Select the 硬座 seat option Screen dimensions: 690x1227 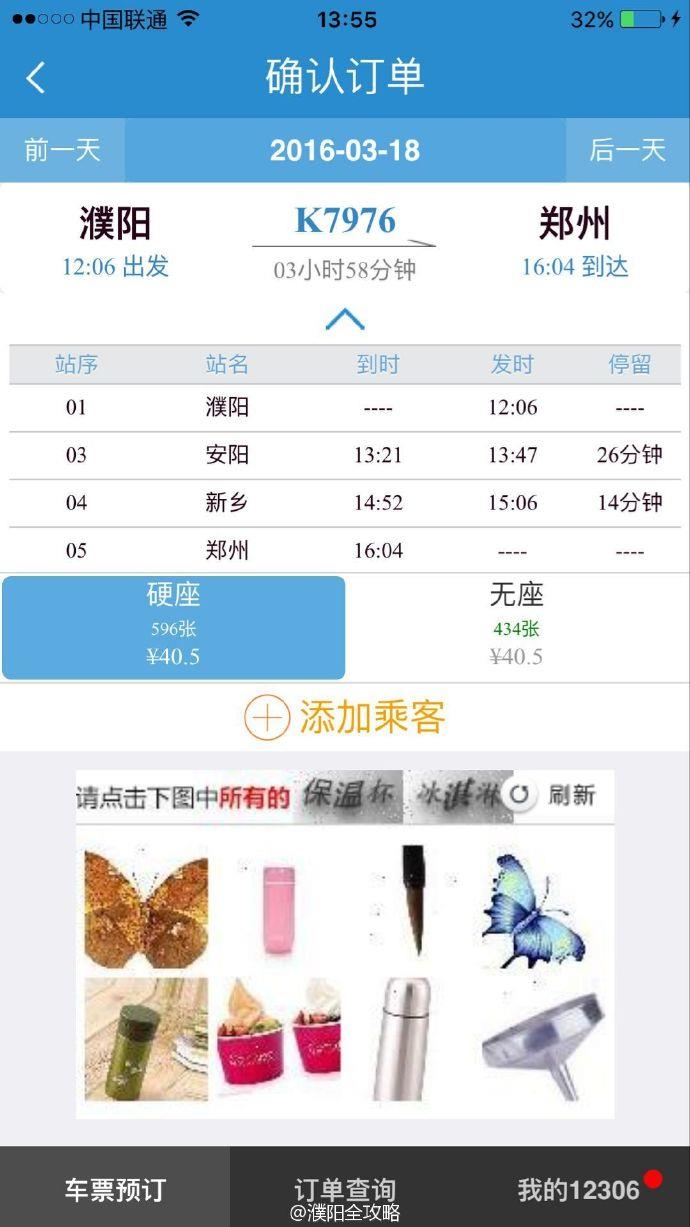[x=174, y=627]
